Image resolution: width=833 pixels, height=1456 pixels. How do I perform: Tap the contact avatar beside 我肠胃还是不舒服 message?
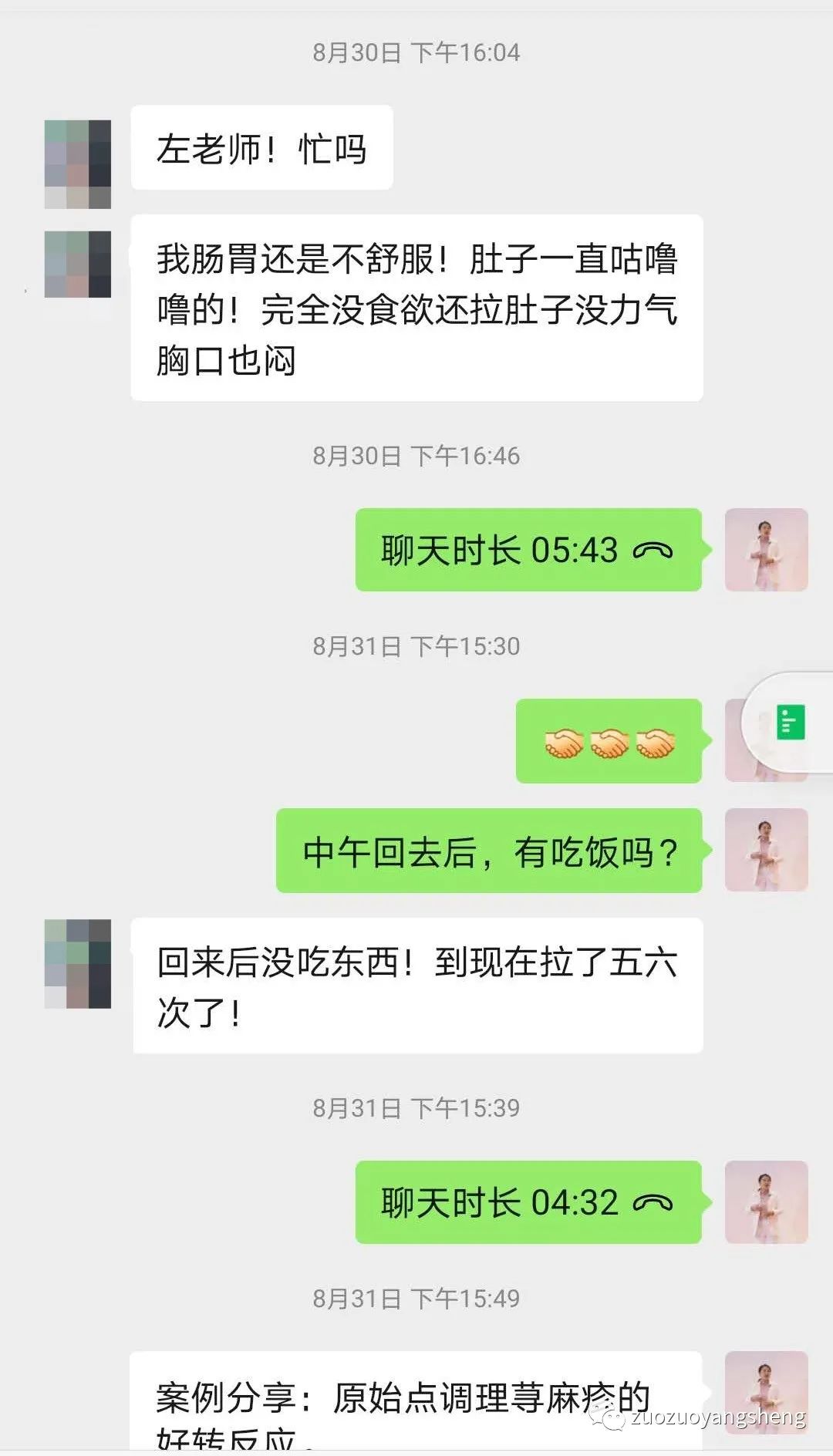point(77,262)
